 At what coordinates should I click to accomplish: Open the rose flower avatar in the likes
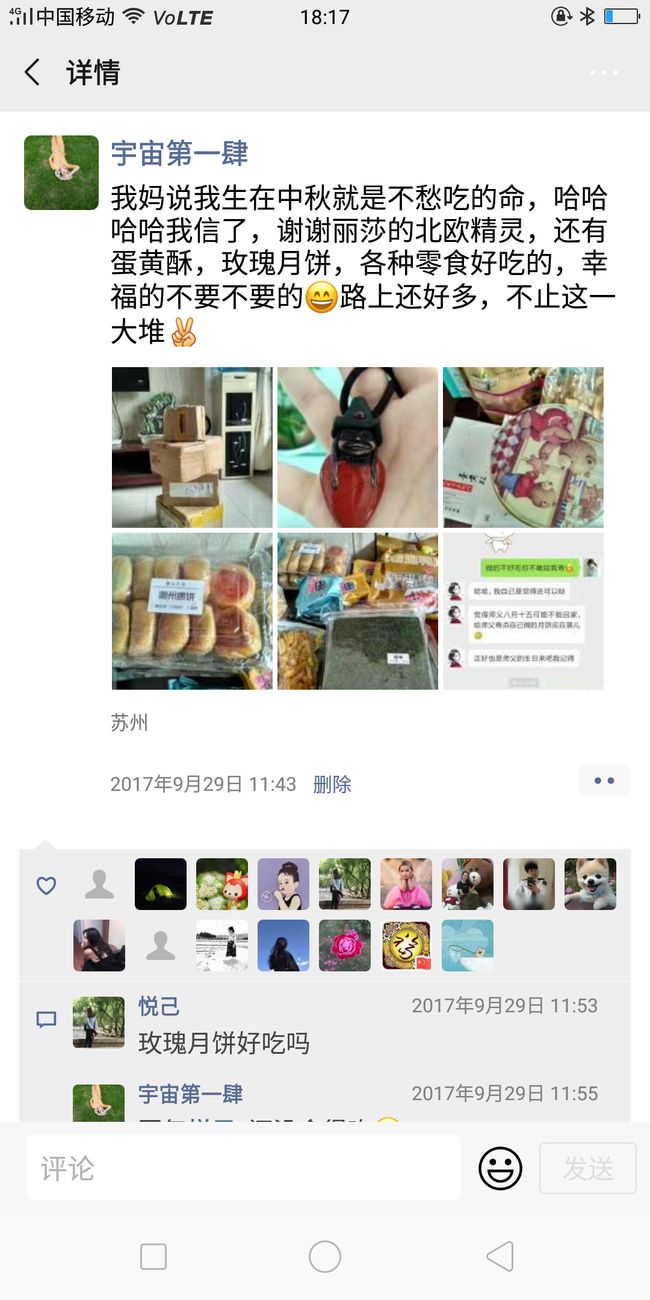click(345, 945)
